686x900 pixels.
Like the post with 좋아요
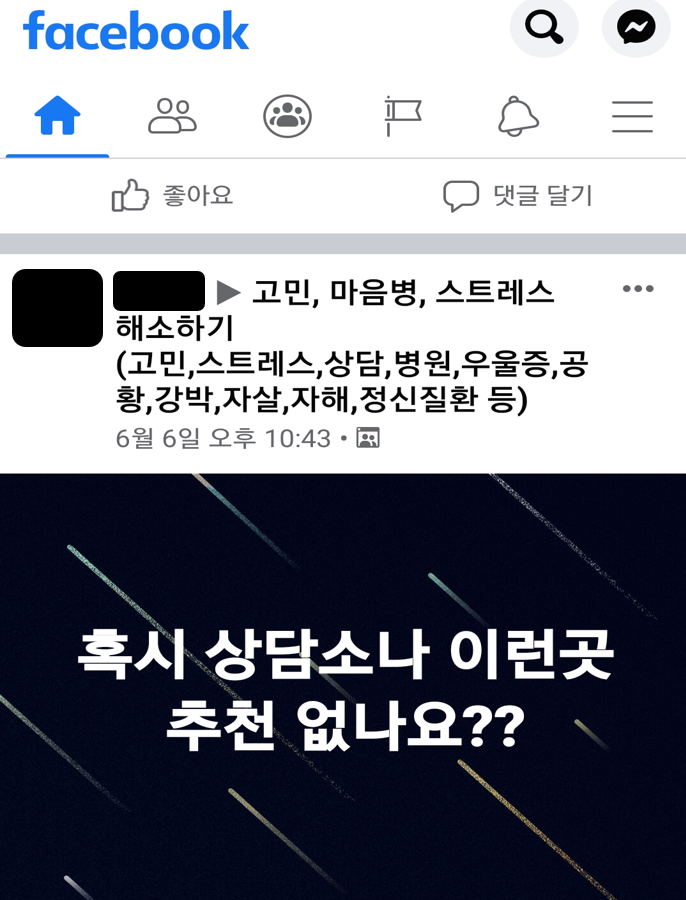(x=172, y=196)
